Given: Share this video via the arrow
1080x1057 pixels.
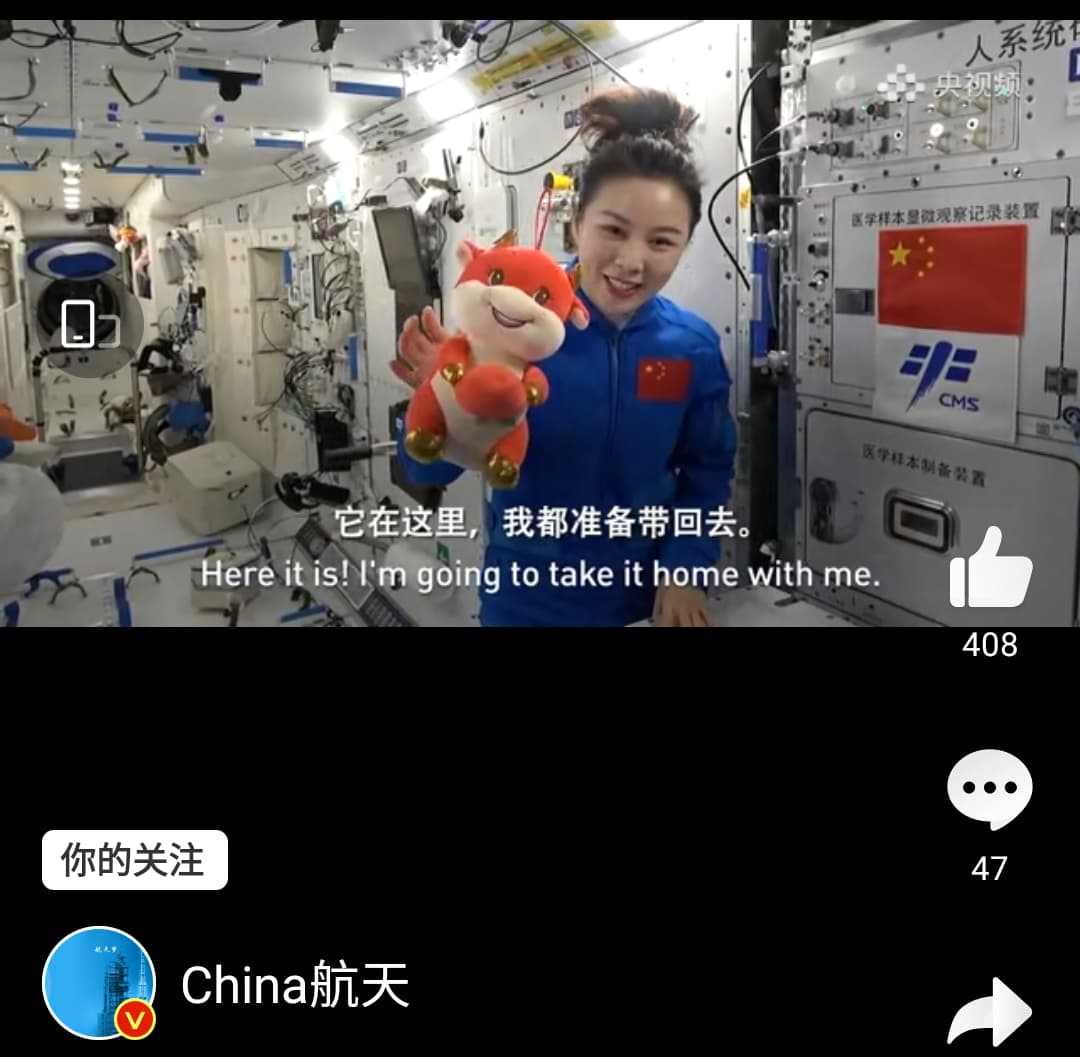Looking at the screenshot, I should click(x=989, y=1011).
